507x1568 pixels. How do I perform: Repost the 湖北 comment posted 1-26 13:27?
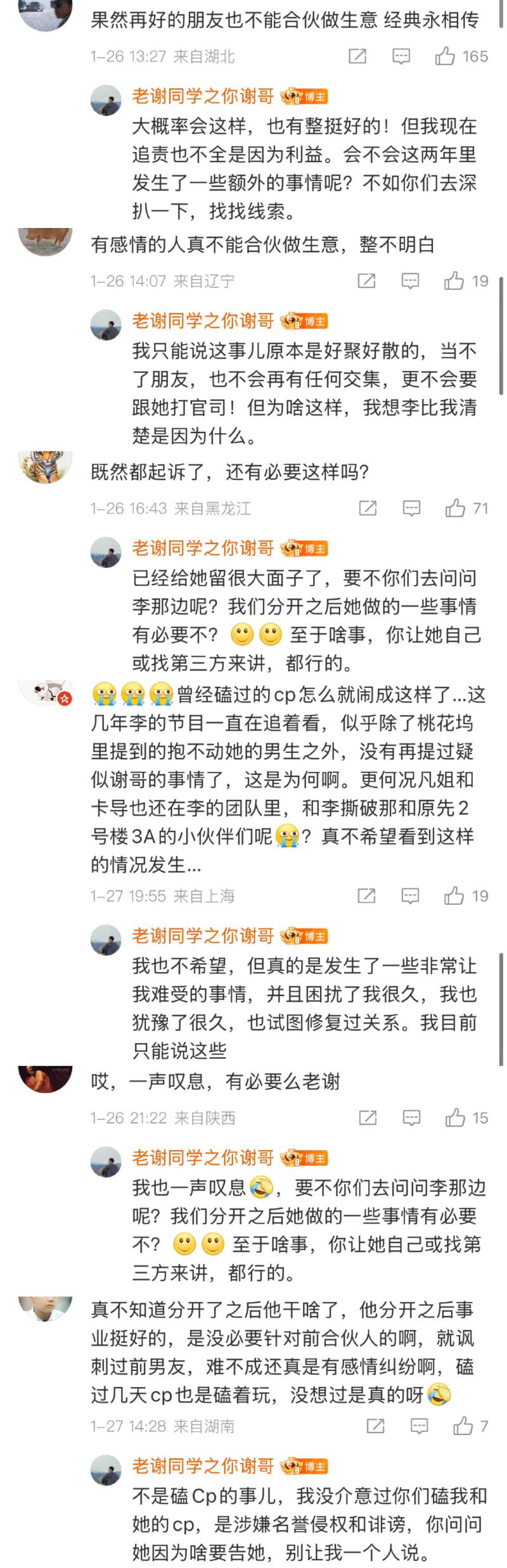click(357, 56)
